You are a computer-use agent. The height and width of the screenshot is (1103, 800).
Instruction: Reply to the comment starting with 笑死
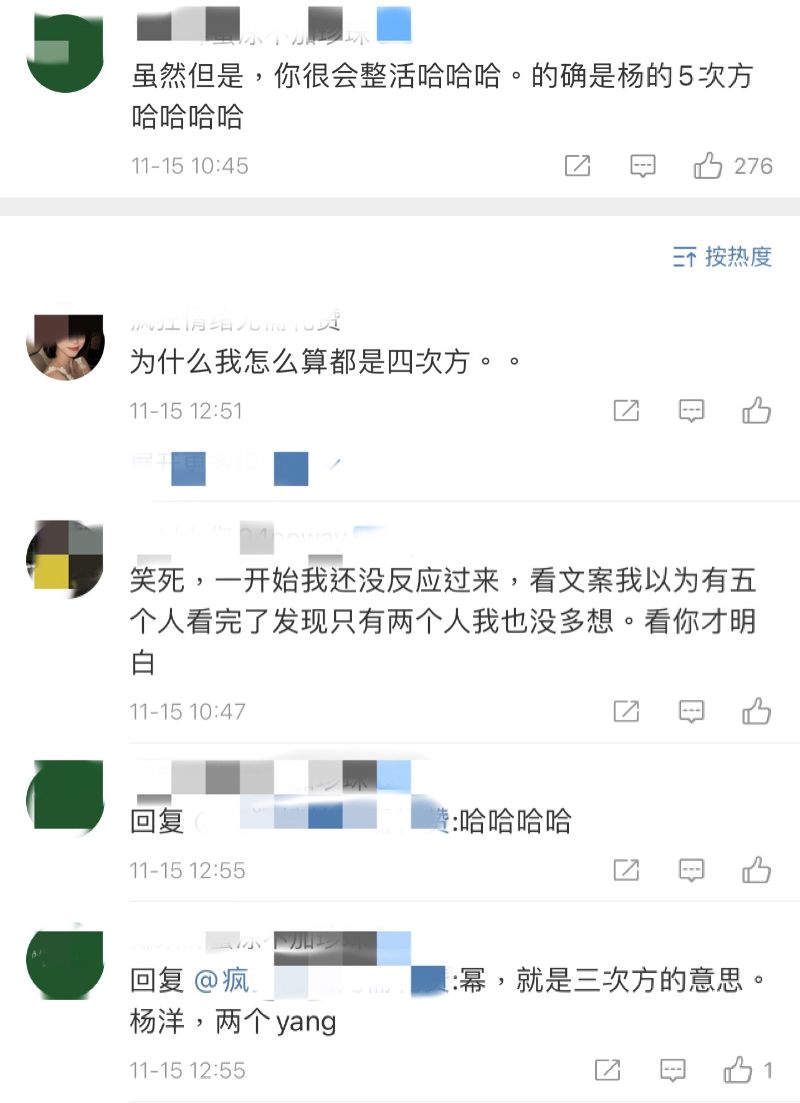[x=691, y=711]
